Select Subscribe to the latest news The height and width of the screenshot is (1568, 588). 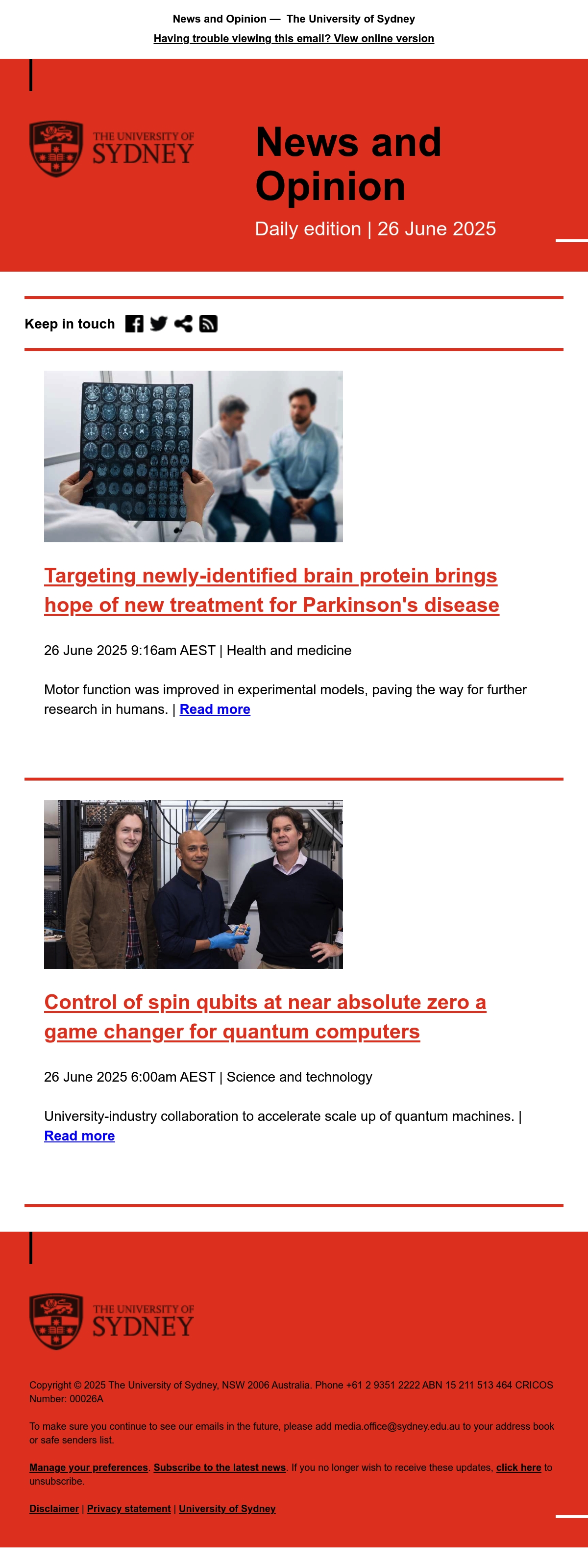(220, 1467)
